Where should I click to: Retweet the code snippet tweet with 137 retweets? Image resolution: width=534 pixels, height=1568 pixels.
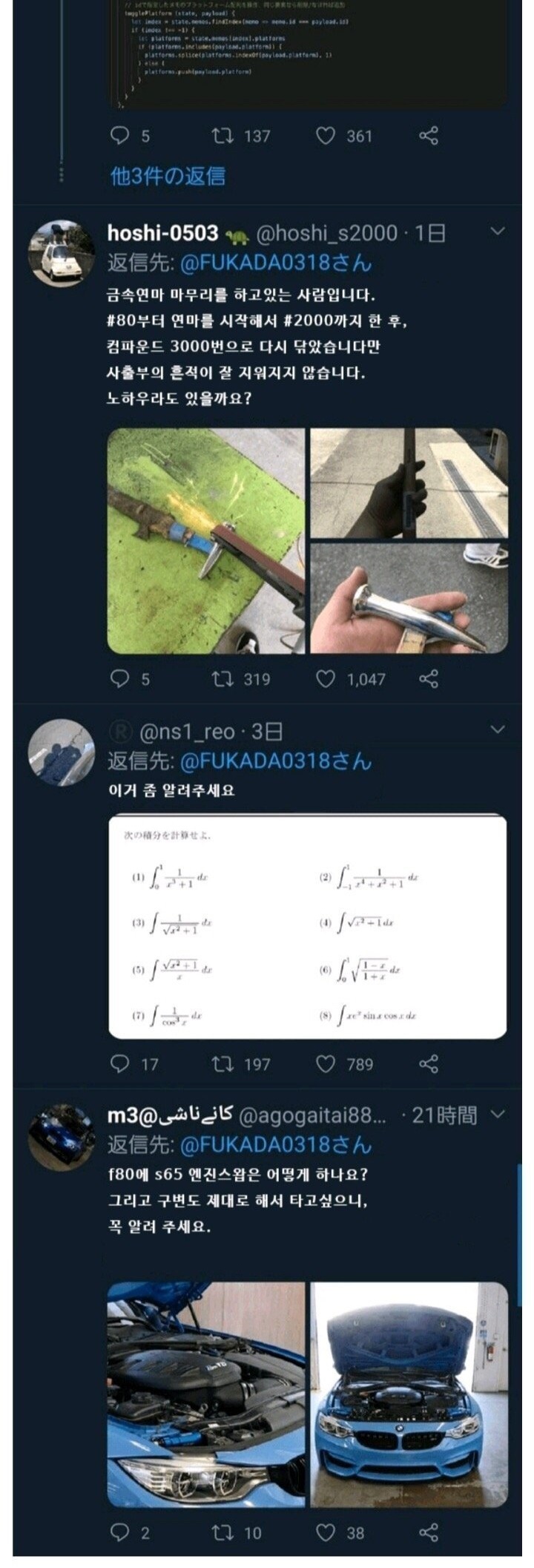[222, 136]
